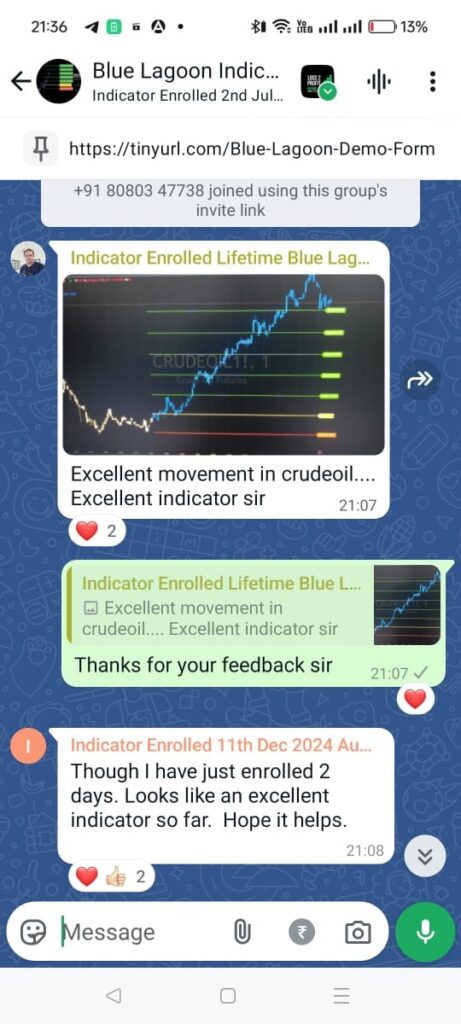Viewport: 461px width, 1024px height.
Task: Tap heart reaction on Thanks for feedback message
Action: point(415,699)
